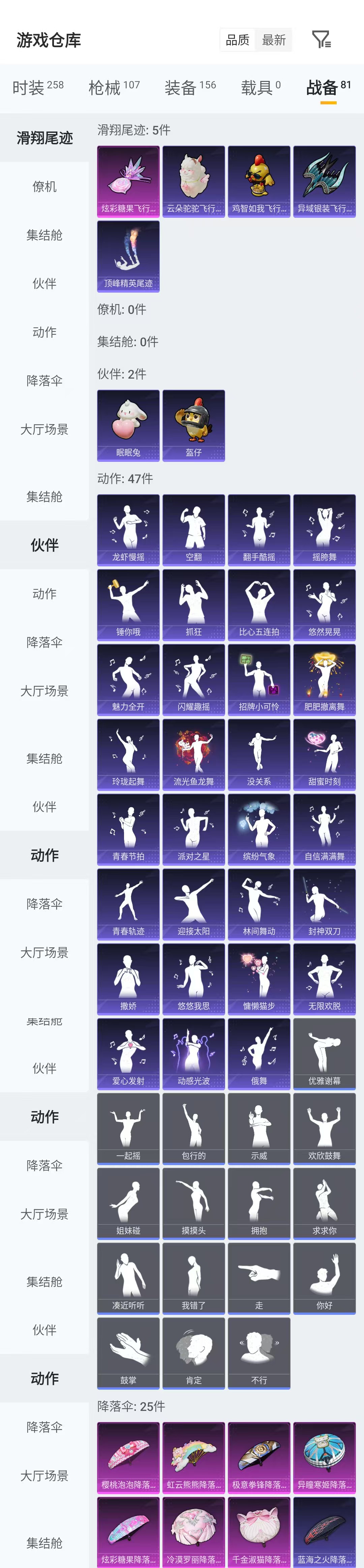The image size is (364, 1568).
Task: Tap the 龙虾慢摇 emote tile
Action: click(x=128, y=530)
